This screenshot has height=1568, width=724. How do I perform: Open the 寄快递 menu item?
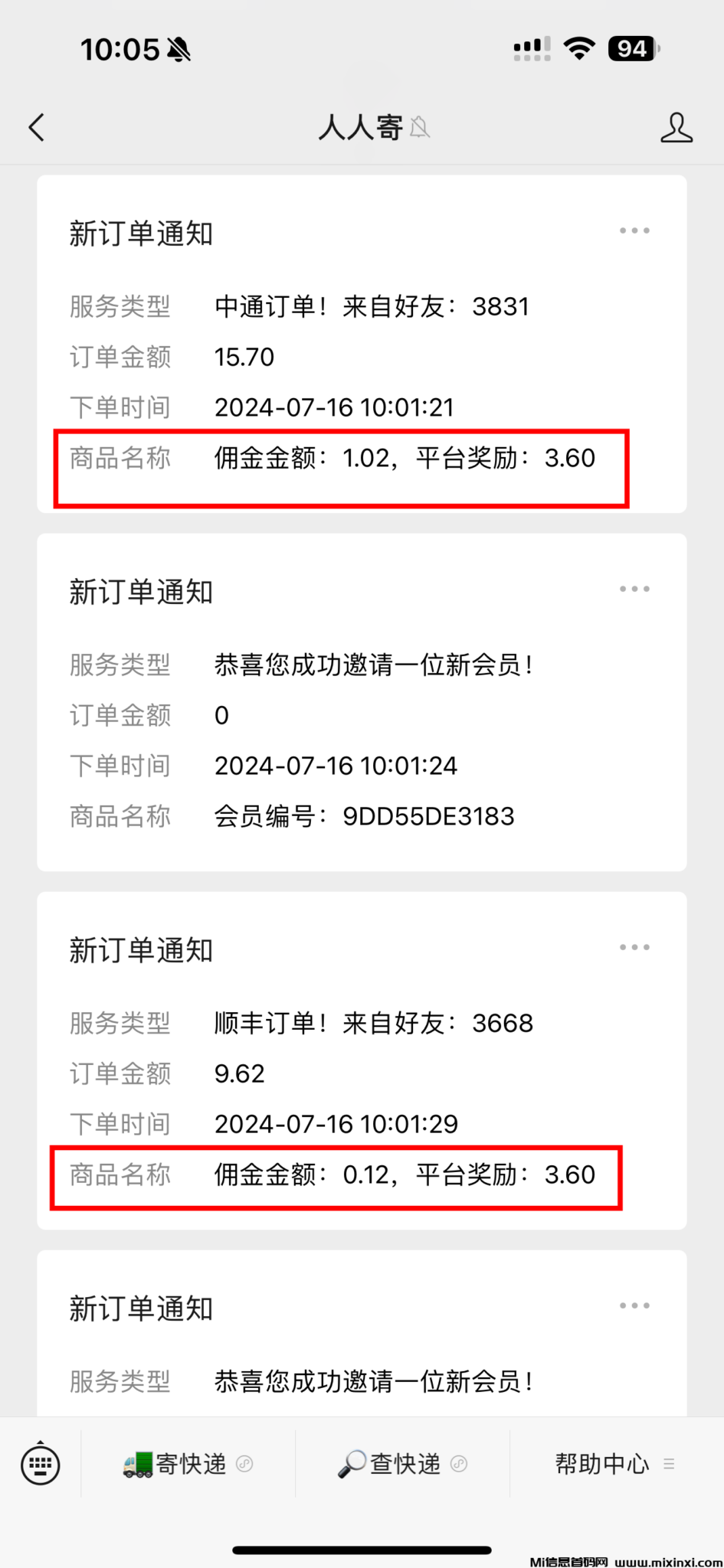point(189,1464)
